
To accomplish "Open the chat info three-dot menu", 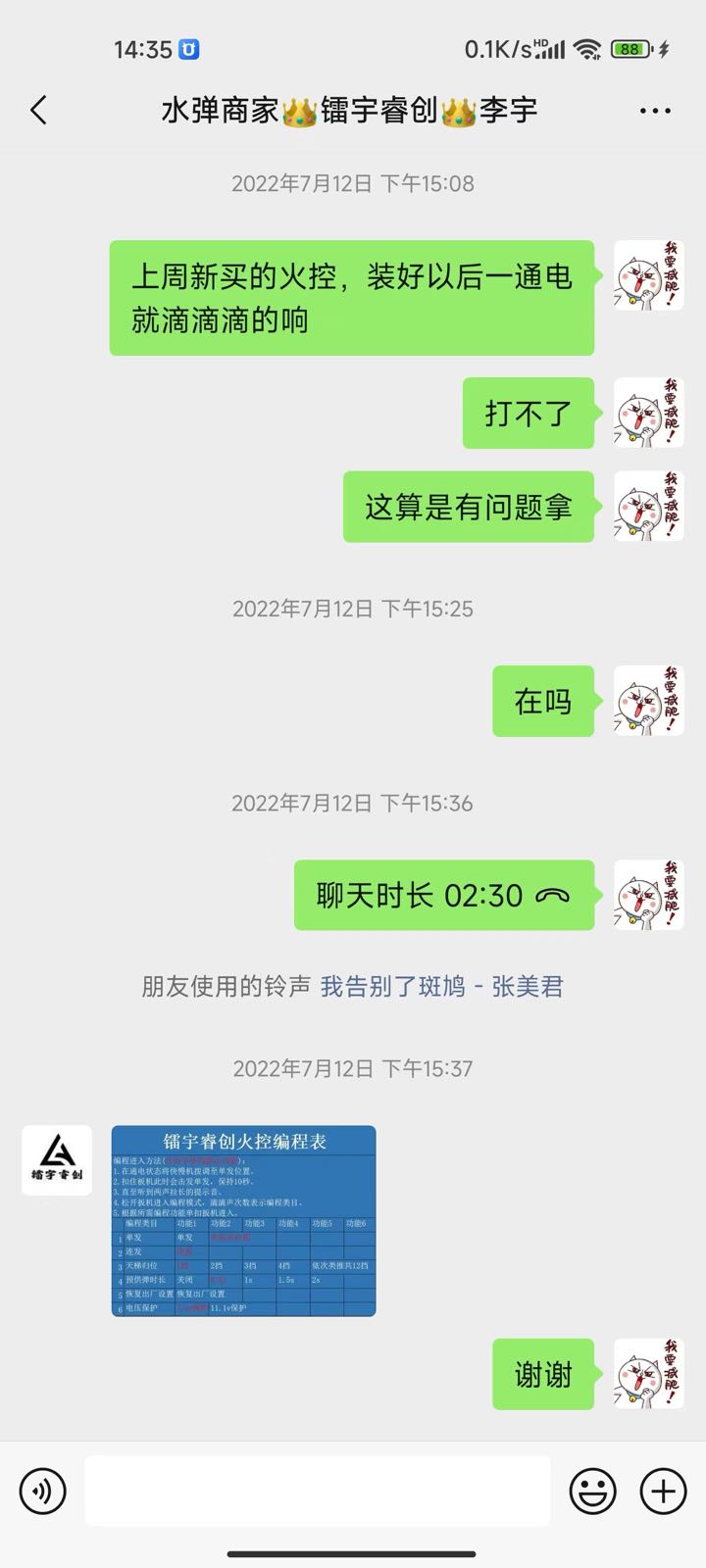I will (x=655, y=111).
